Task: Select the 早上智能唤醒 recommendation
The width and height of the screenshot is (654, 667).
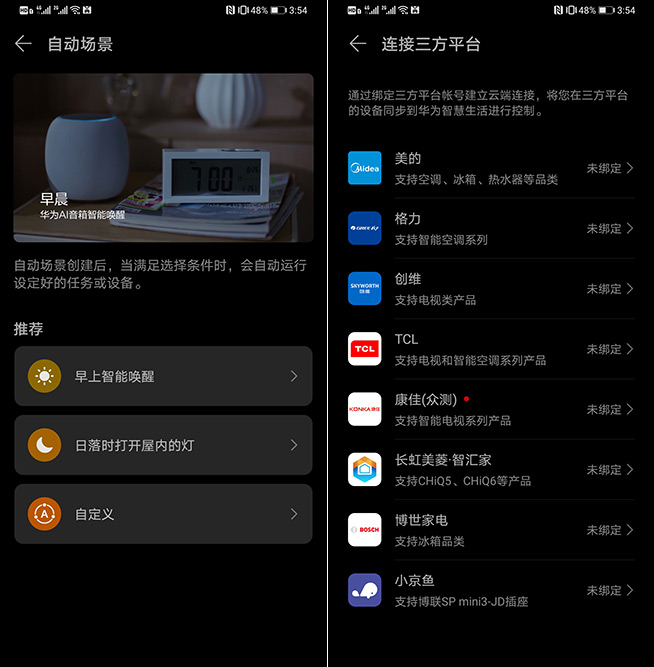Action: point(163,376)
